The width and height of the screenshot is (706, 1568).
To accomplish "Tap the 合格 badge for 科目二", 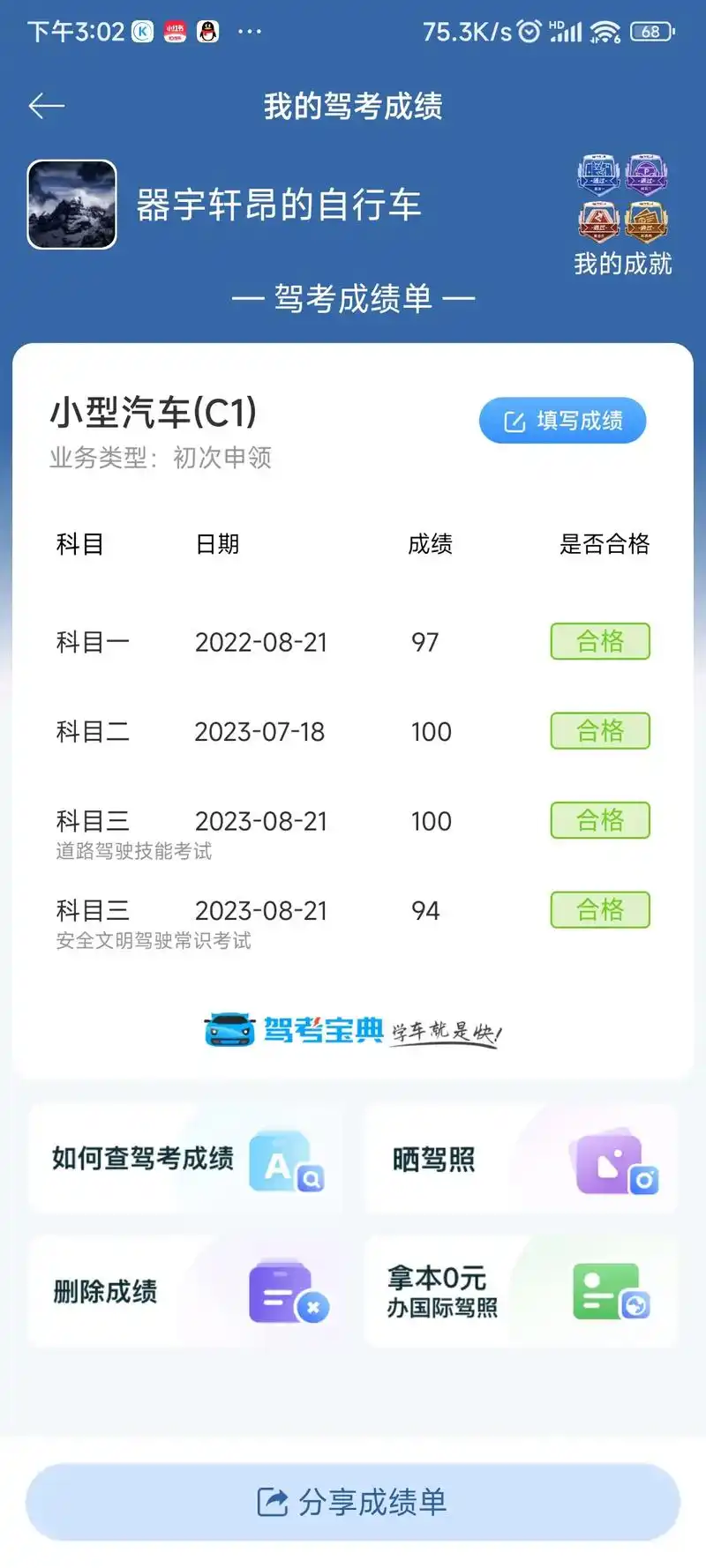I will 599,730.
